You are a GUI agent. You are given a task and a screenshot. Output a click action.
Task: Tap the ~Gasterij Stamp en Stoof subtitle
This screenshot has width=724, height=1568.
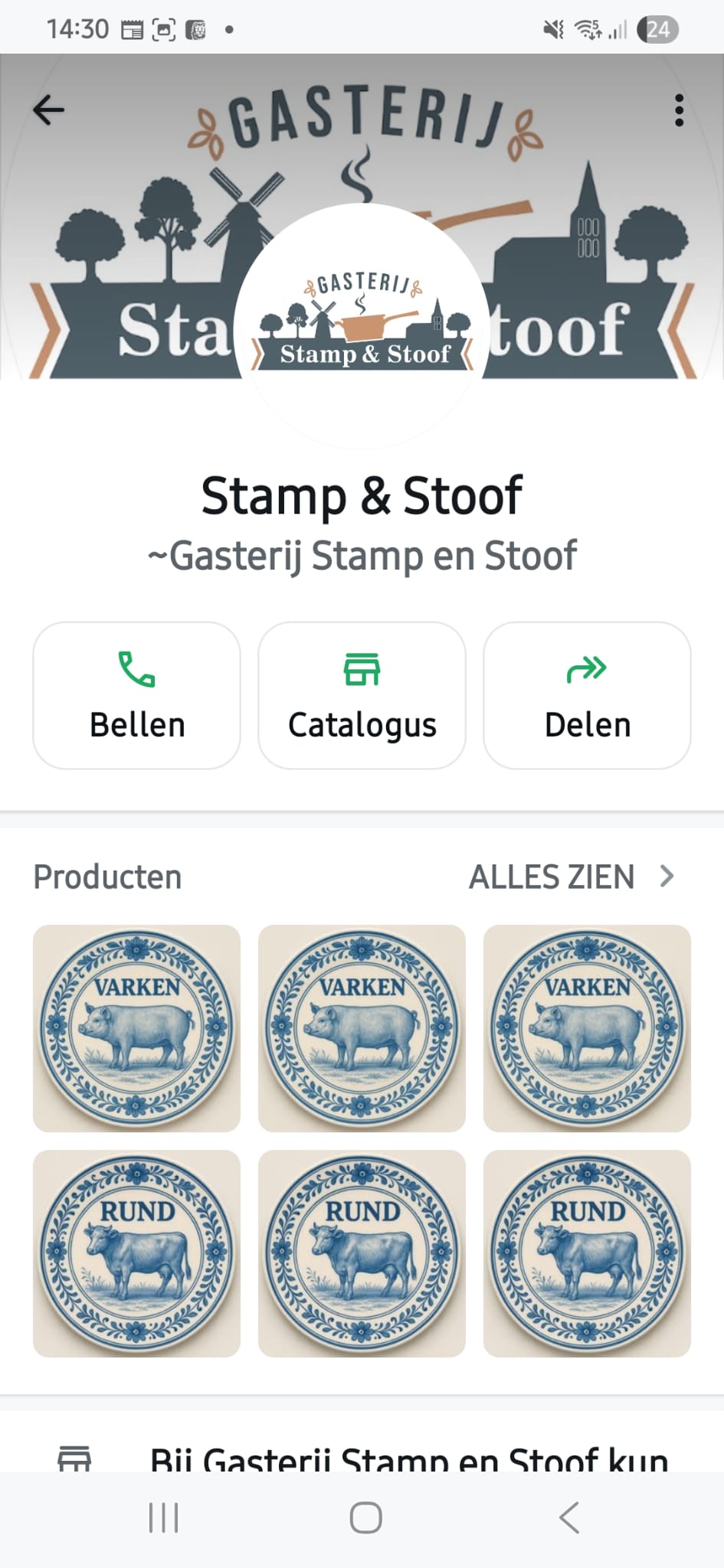point(362,556)
